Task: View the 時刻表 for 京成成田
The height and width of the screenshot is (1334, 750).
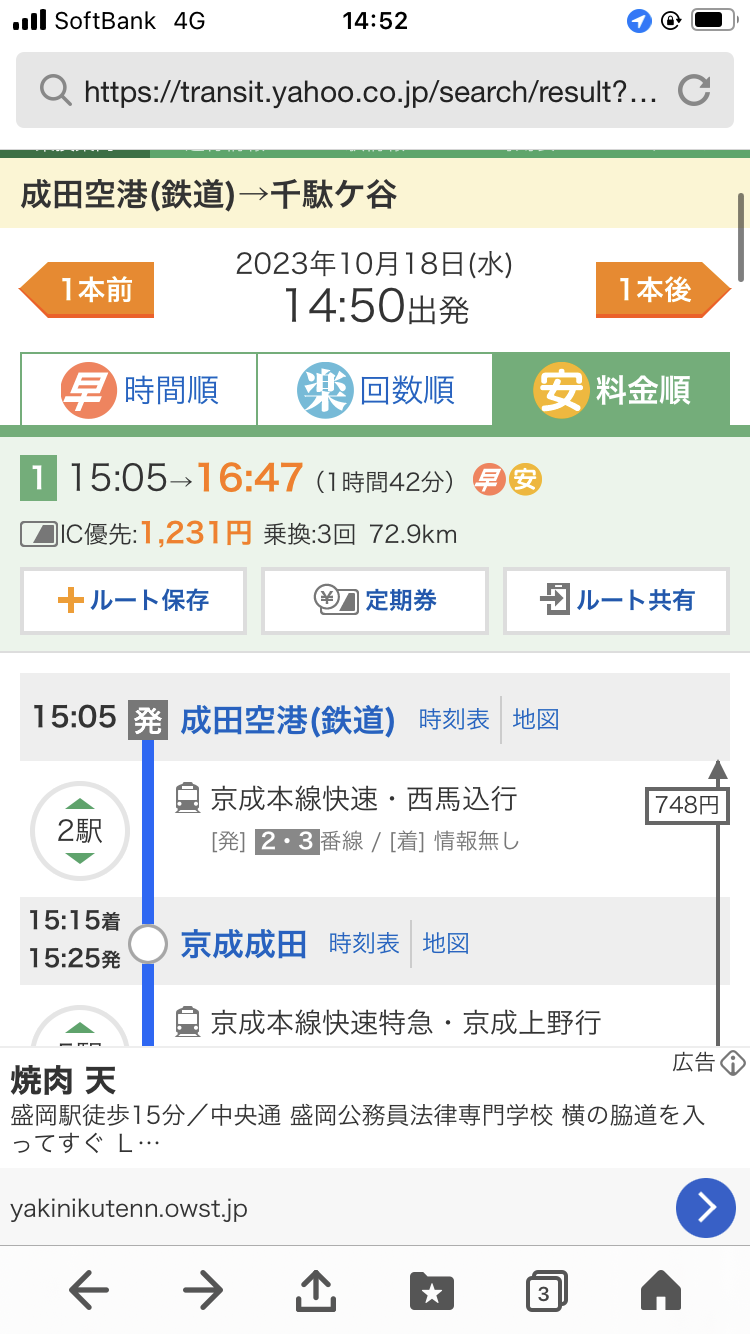Action: 364,944
